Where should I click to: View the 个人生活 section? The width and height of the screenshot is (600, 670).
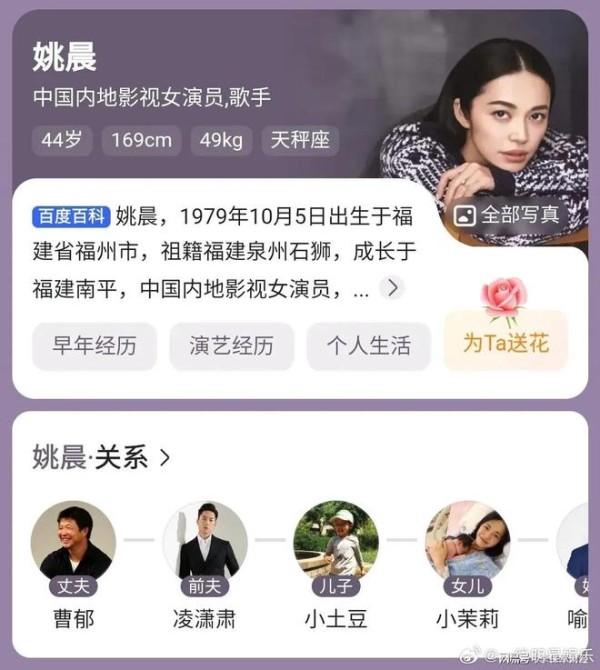368,346
